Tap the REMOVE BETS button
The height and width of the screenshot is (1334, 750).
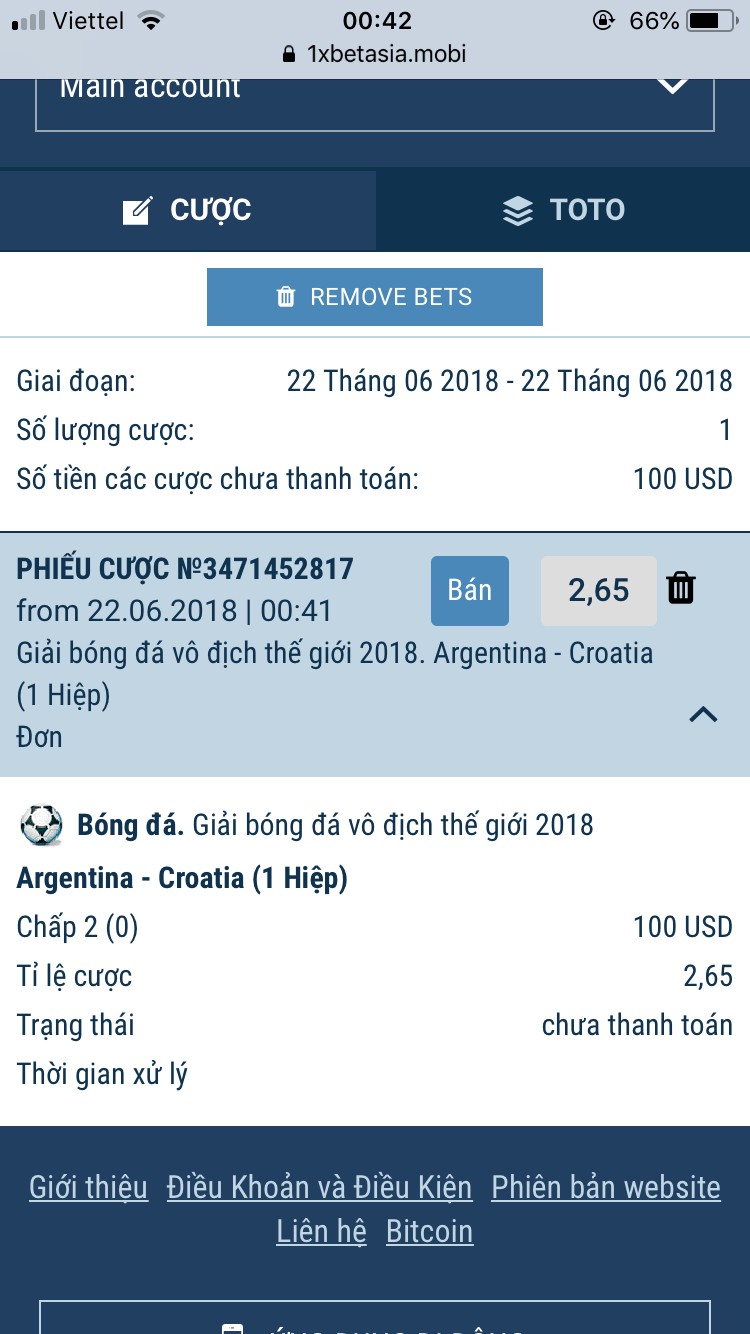point(374,297)
